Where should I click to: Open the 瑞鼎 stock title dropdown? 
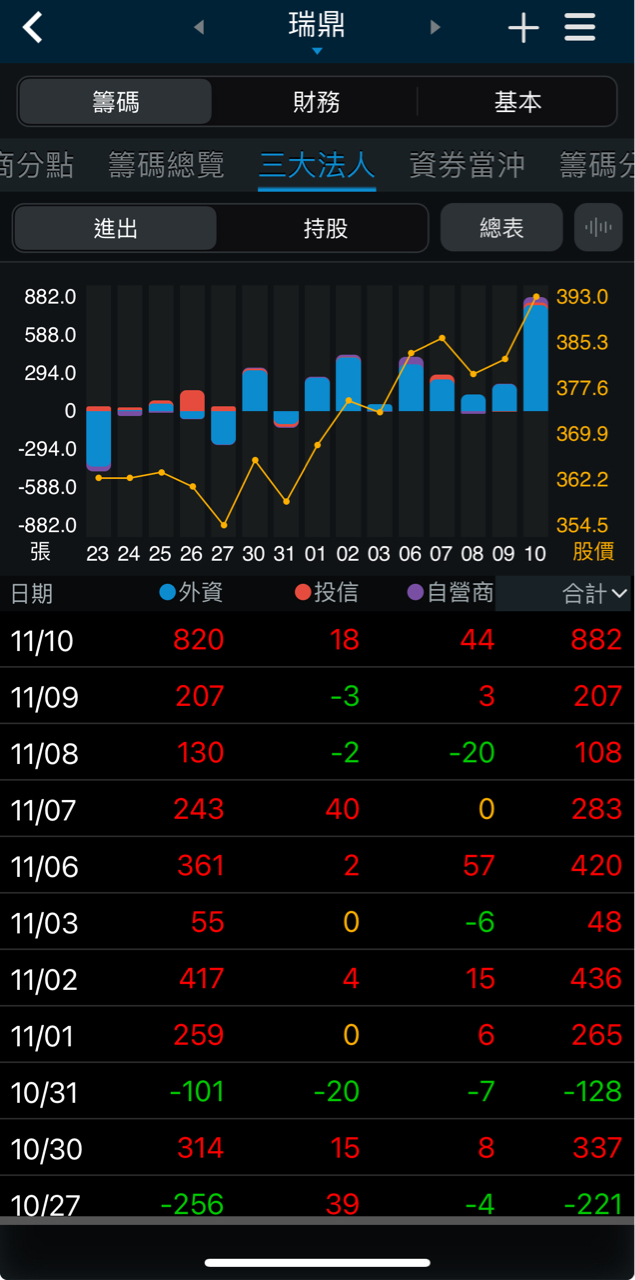click(317, 30)
